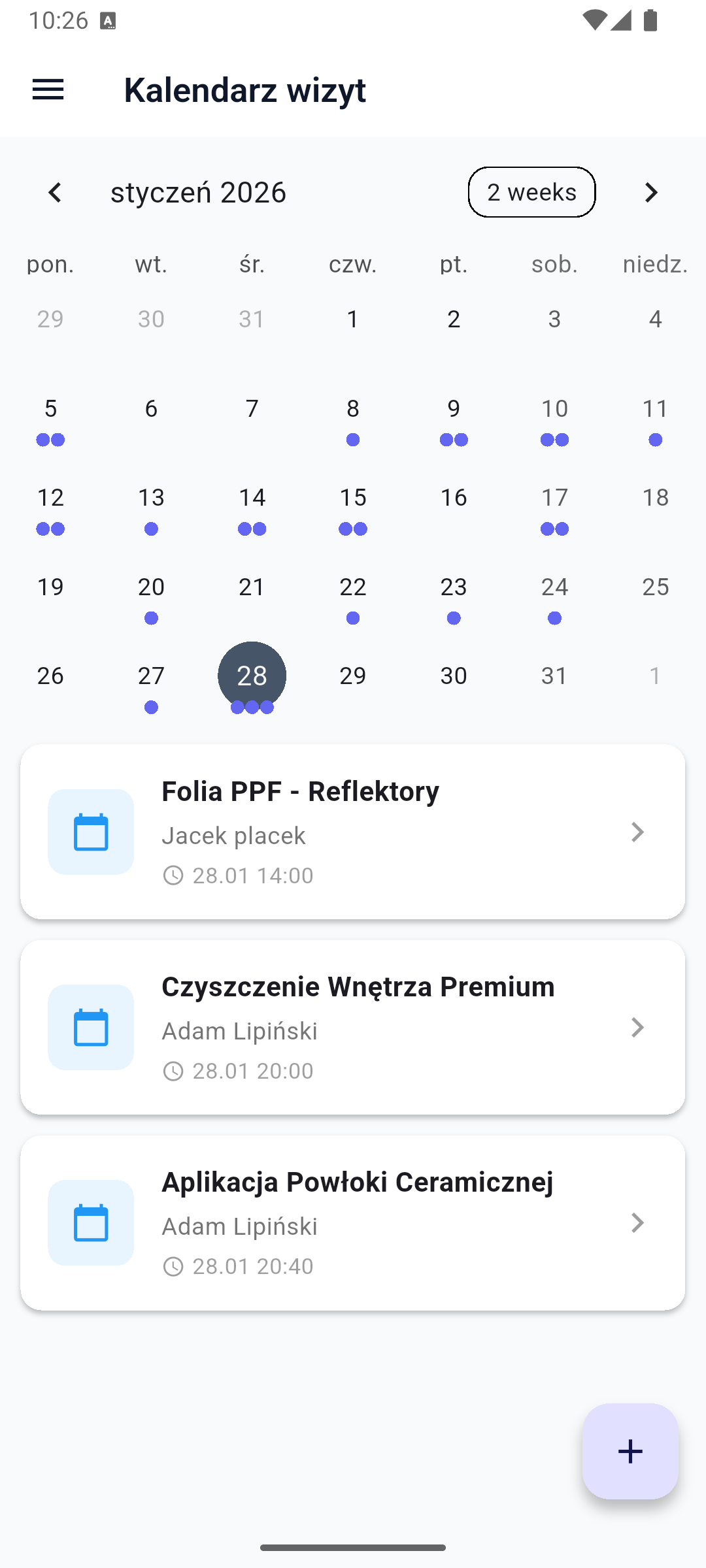Click the clock icon next to 28.01 20:40
The image size is (706, 1568).
(174, 1266)
